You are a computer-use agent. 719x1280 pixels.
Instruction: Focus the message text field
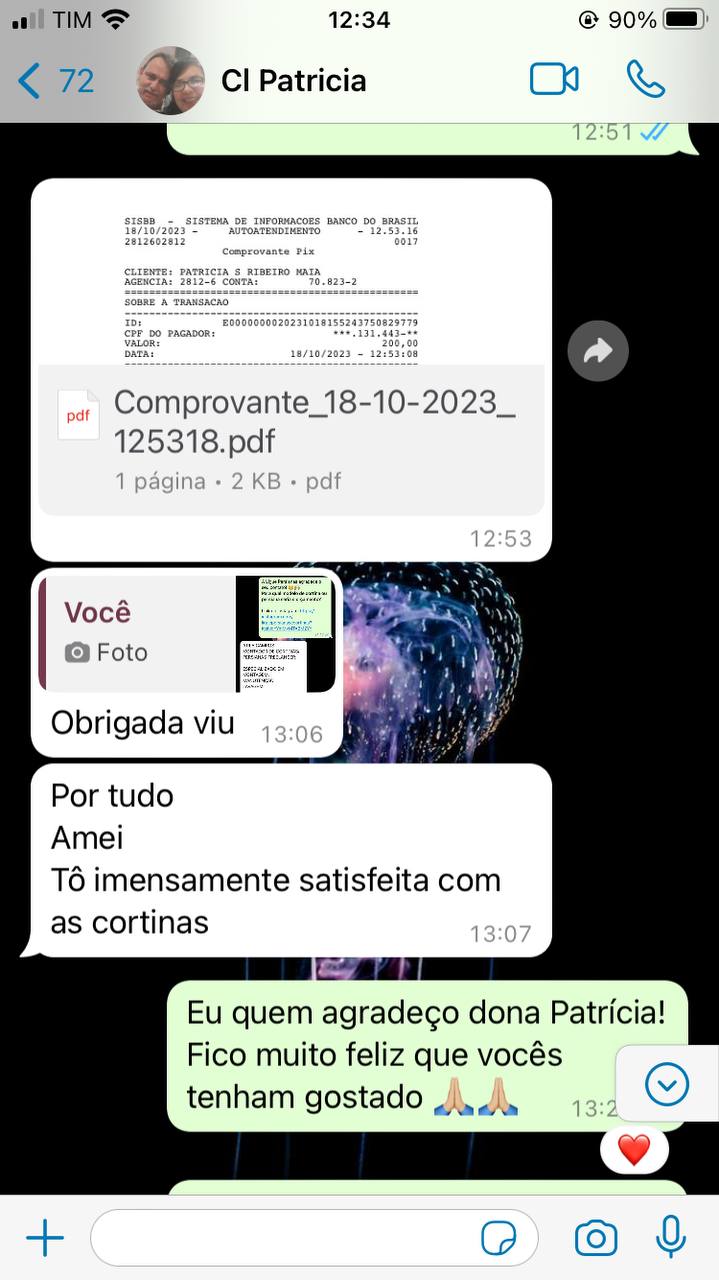coord(280,1239)
